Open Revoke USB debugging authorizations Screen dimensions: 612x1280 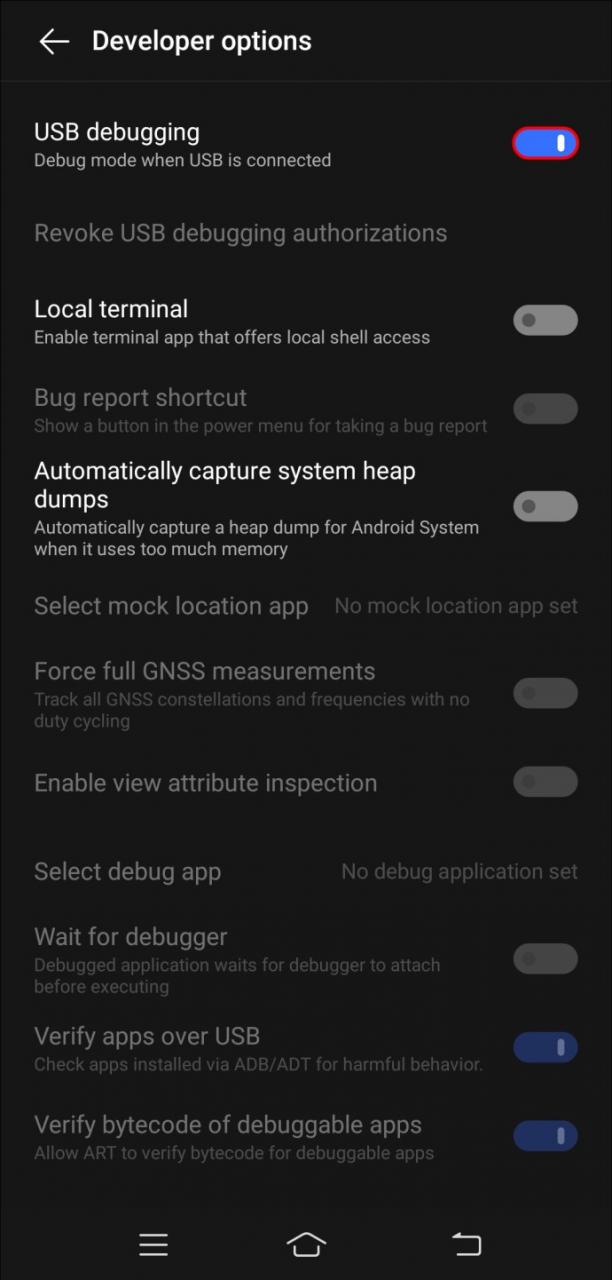(x=240, y=233)
